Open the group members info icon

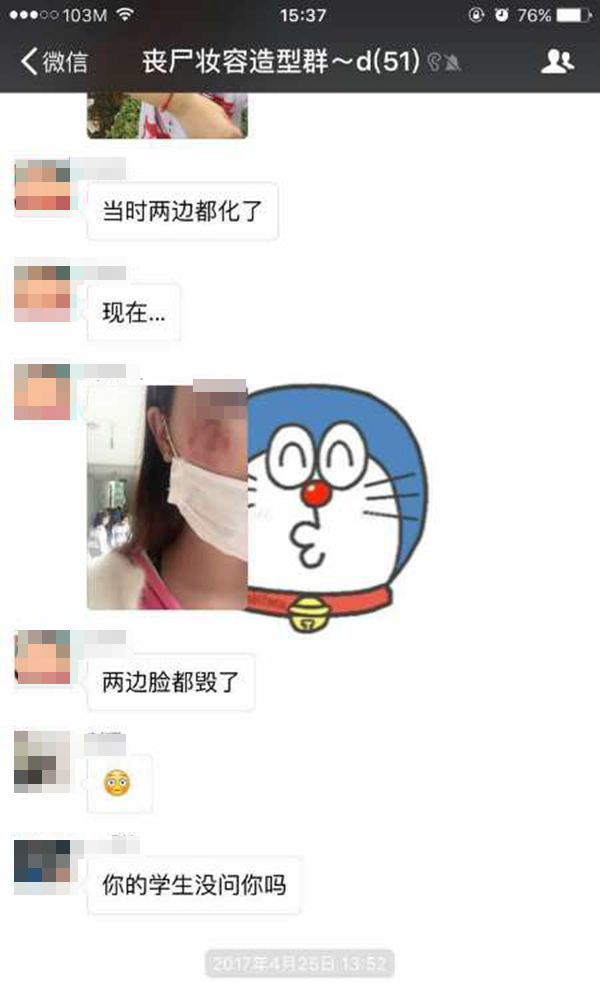pos(557,62)
